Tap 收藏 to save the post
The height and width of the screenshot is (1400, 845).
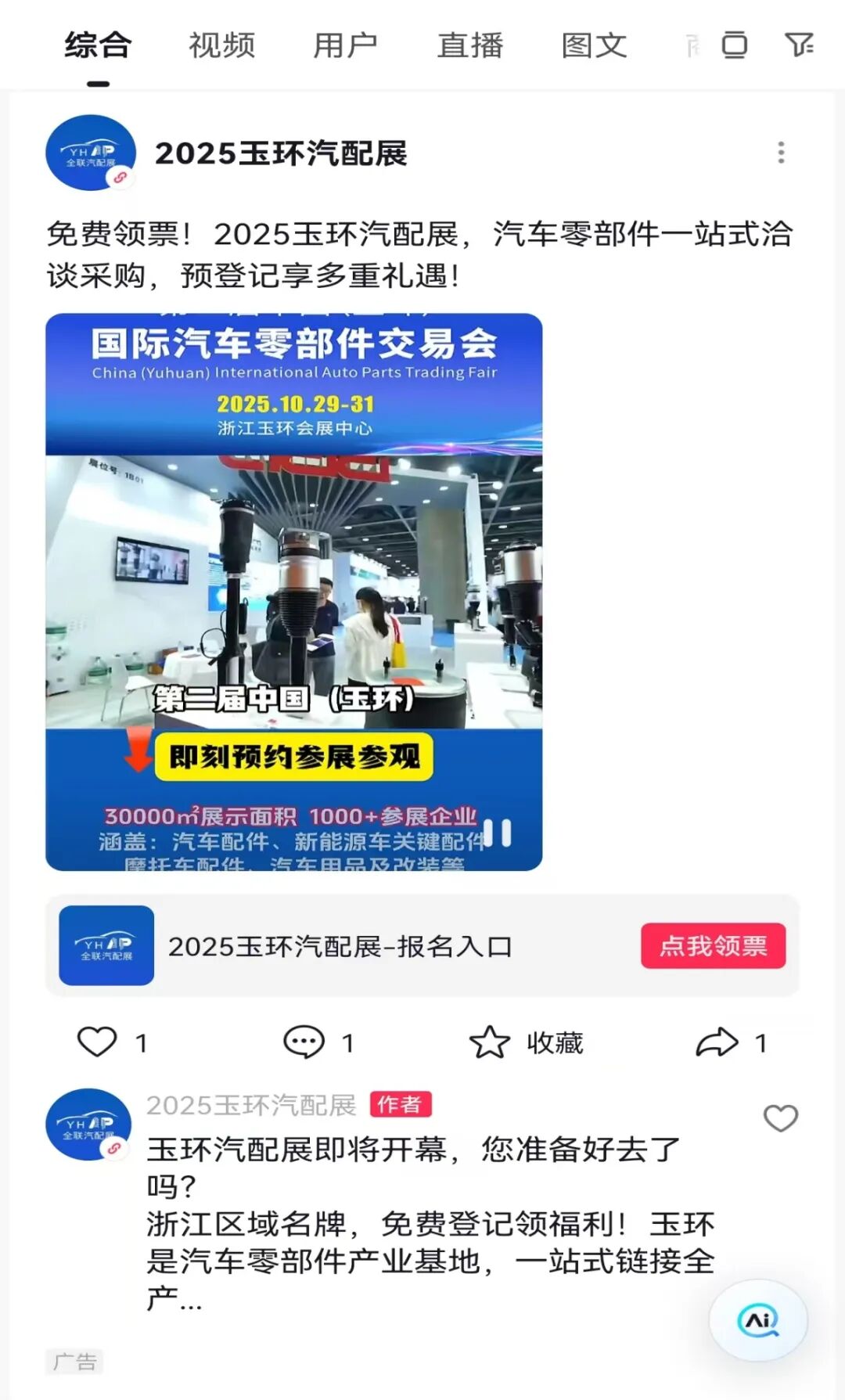point(527,1042)
